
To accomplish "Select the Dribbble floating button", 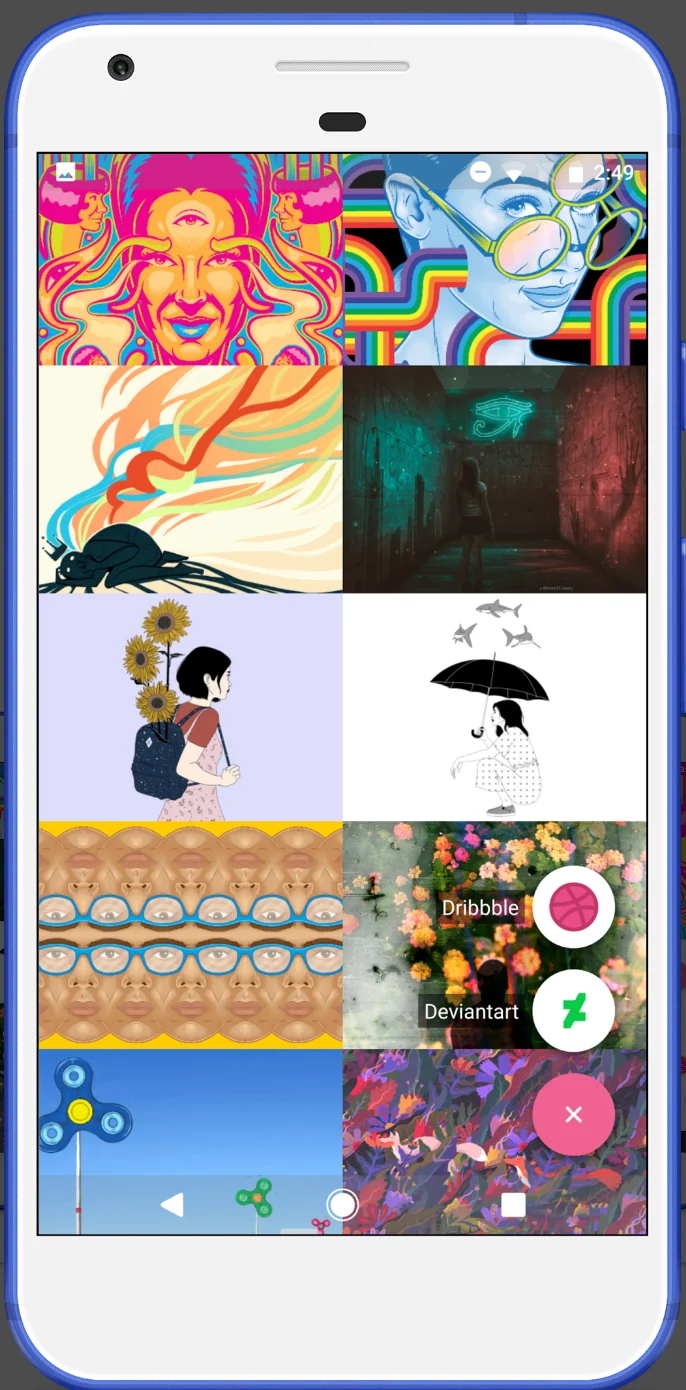I will (x=573, y=907).
